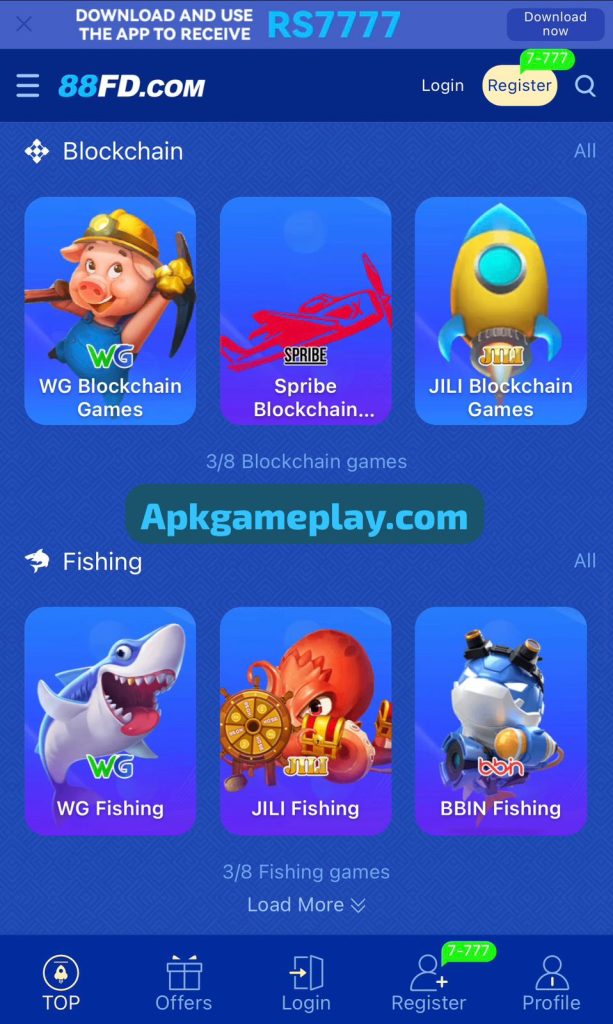613x1024 pixels.
Task: Switch to the Offers tab
Action: [184, 983]
